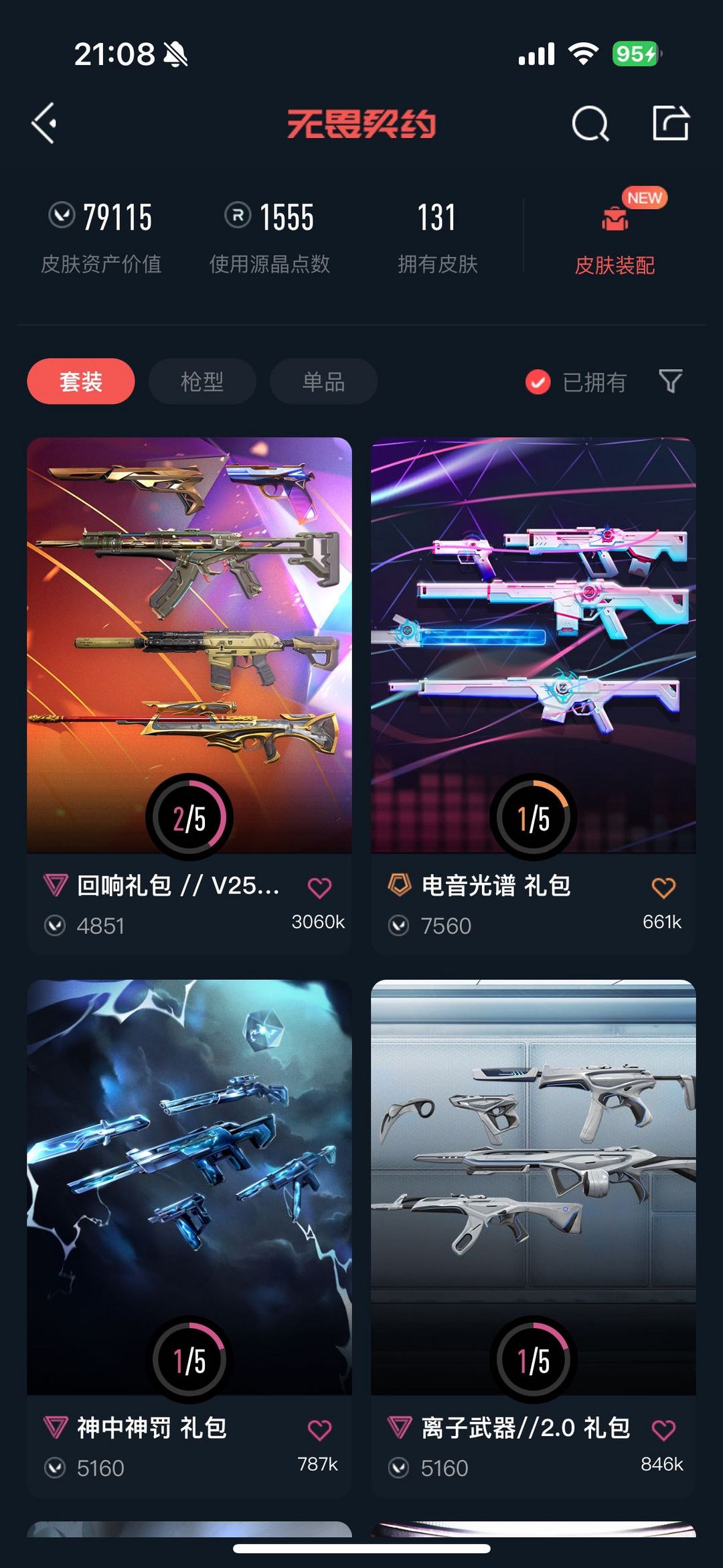This screenshot has height=1568, width=723.
Task: Click the R point icon beside 1555
Action: point(238,216)
